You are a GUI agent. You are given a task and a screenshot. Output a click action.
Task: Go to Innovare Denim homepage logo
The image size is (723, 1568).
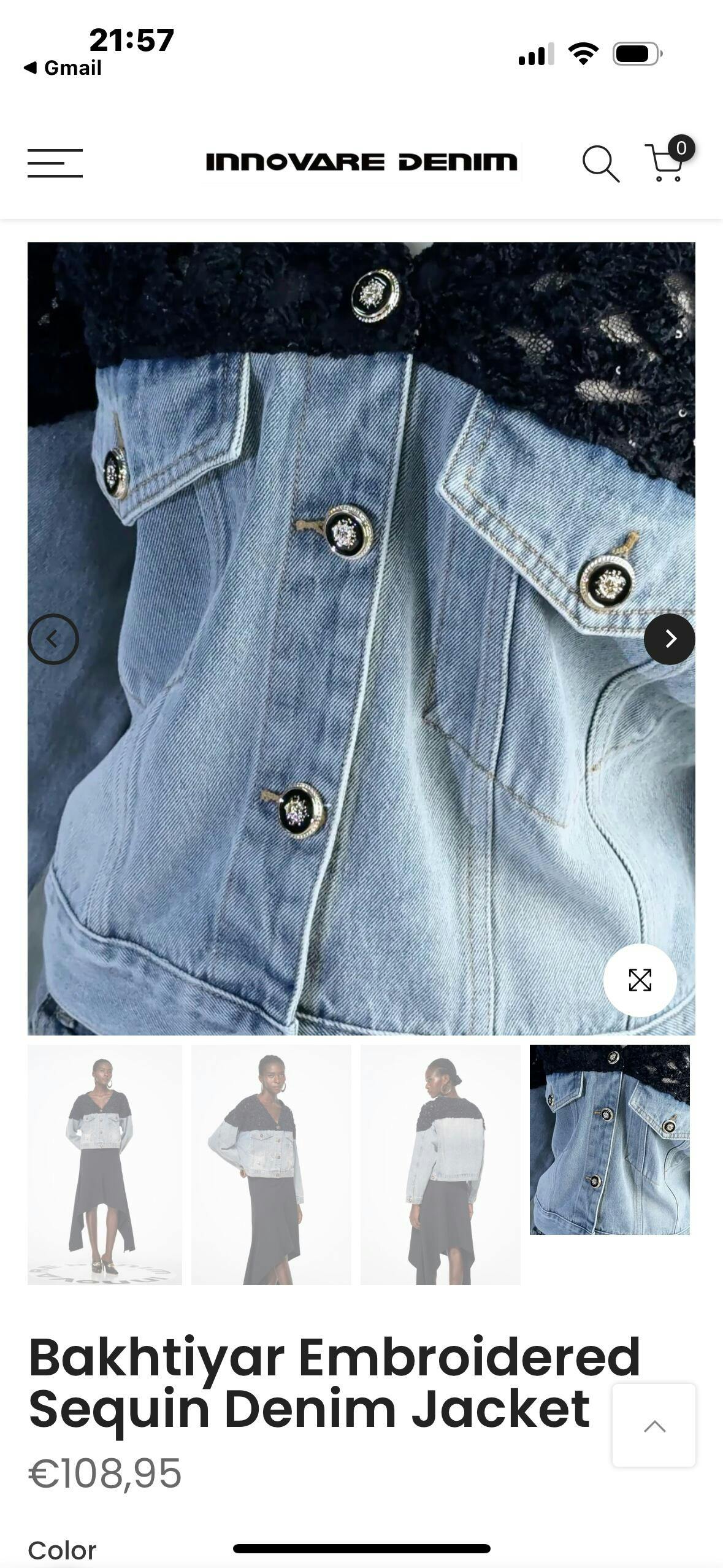point(362,163)
